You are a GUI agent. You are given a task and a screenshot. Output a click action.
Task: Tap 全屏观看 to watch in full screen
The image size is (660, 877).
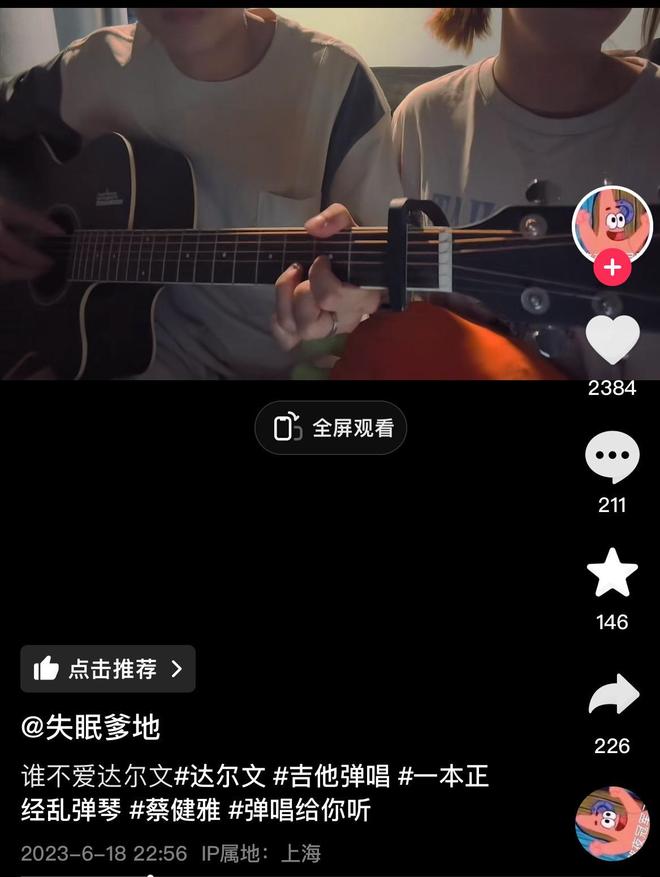[x=331, y=428]
